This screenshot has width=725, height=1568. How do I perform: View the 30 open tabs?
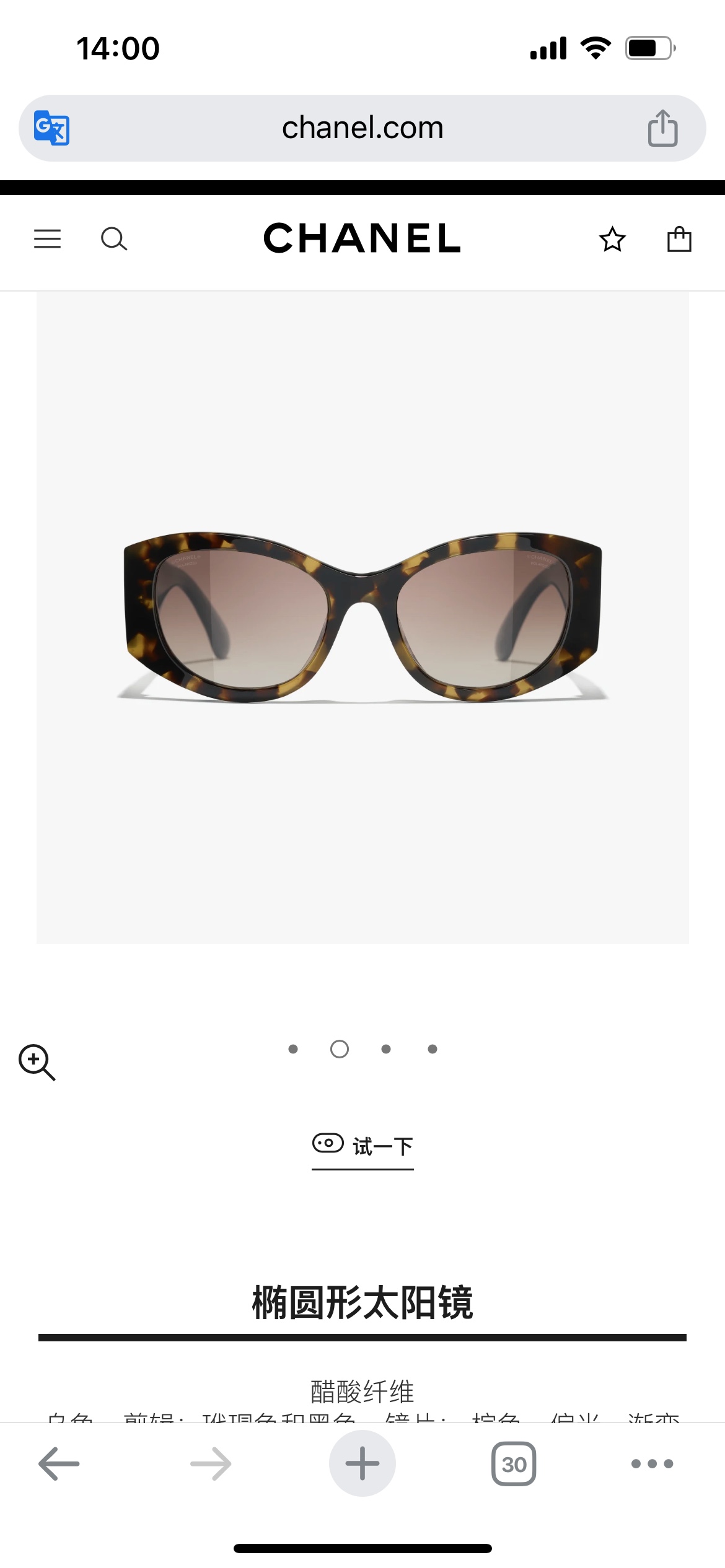pos(514,1464)
